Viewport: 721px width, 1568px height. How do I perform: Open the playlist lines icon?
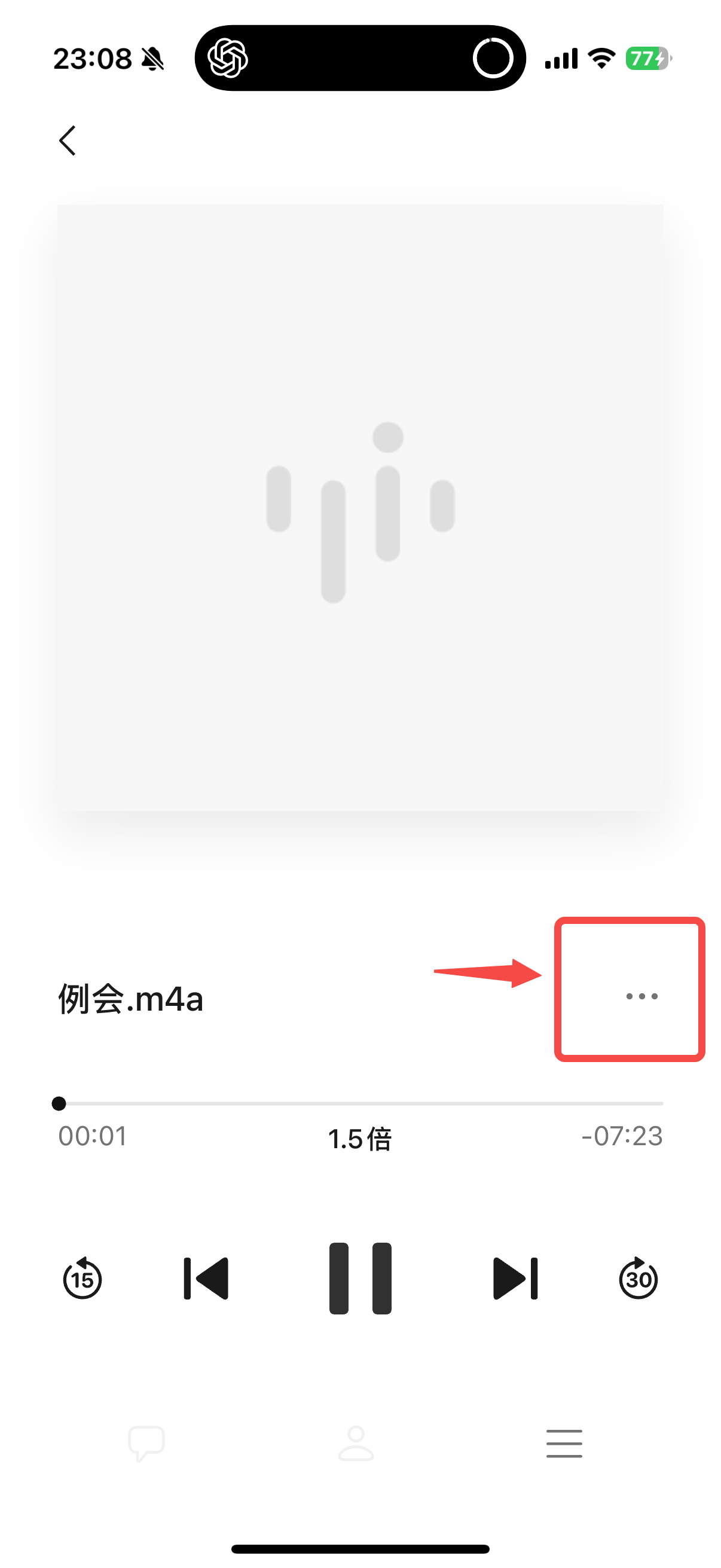pos(564,1443)
